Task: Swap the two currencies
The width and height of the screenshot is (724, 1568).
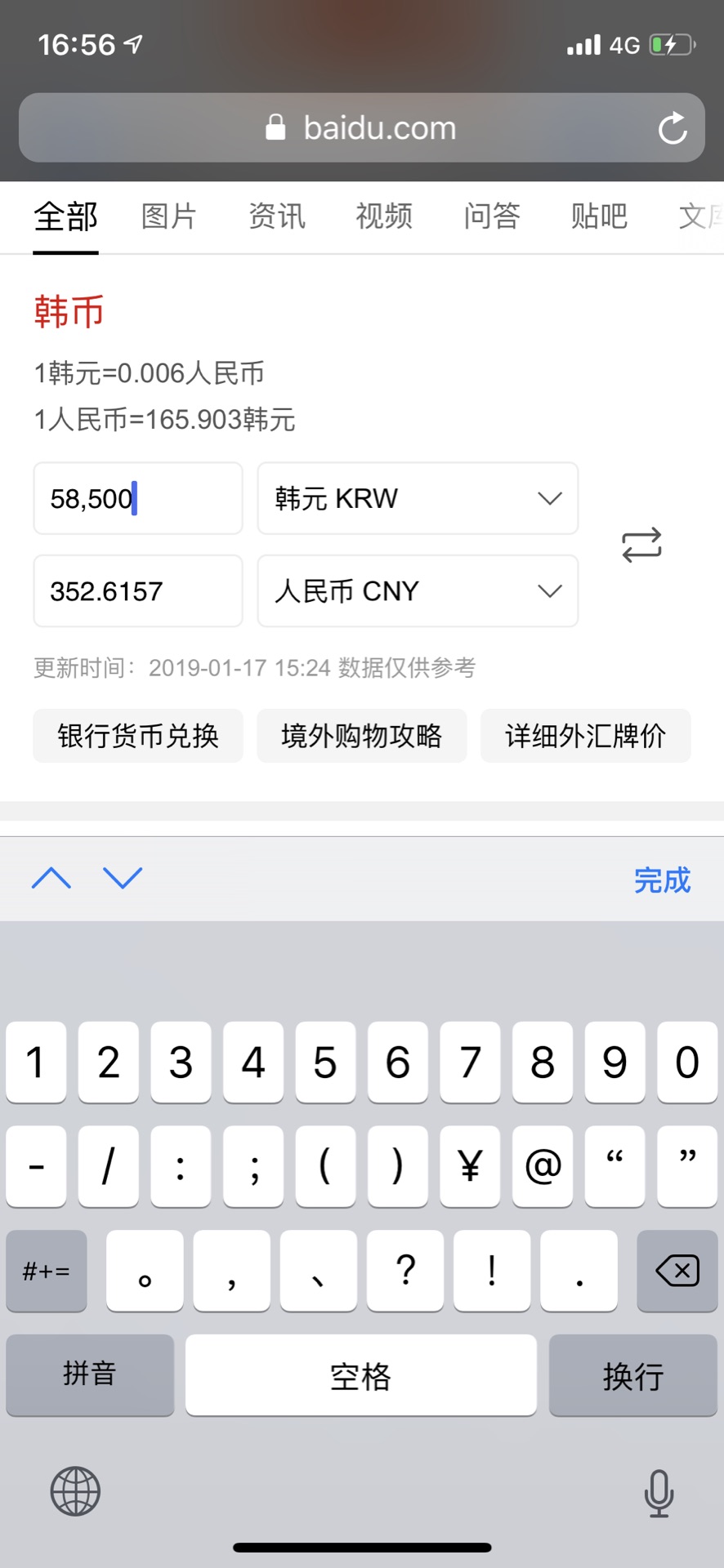Action: click(641, 545)
